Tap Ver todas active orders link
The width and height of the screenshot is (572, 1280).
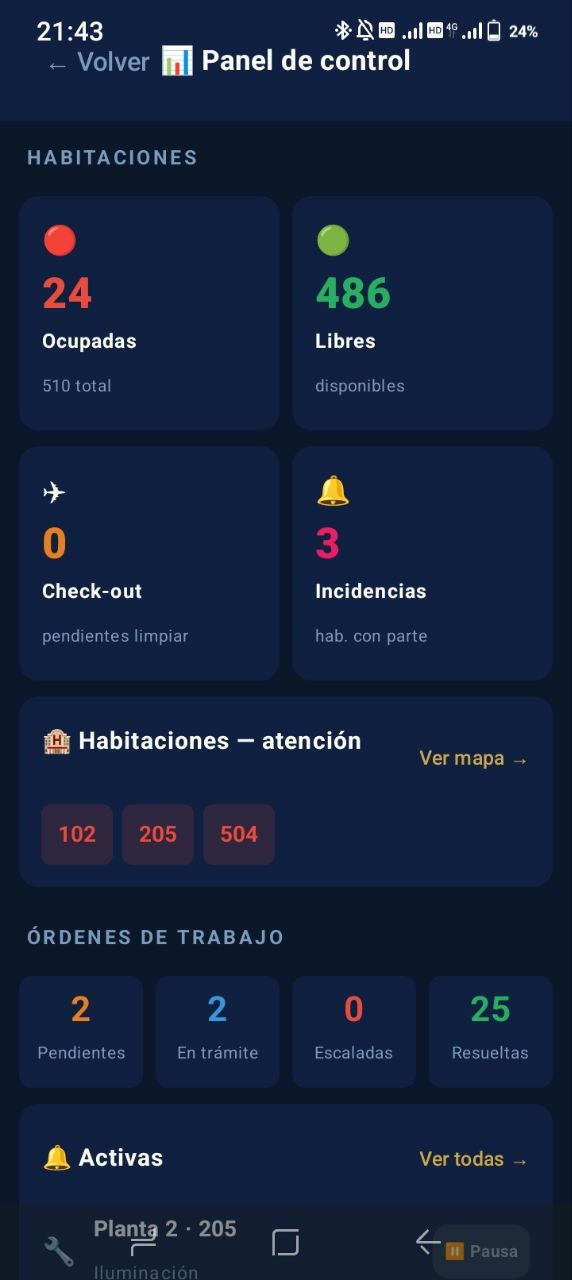[473, 1159]
